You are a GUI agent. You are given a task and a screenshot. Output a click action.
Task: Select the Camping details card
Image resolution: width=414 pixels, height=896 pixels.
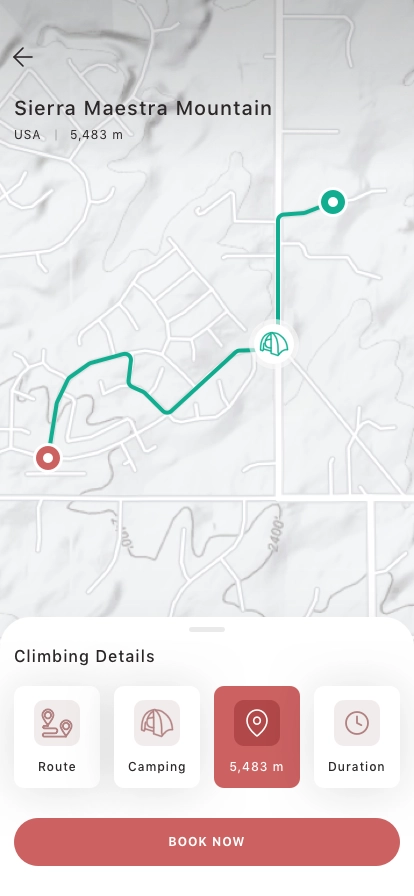coord(157,737)
